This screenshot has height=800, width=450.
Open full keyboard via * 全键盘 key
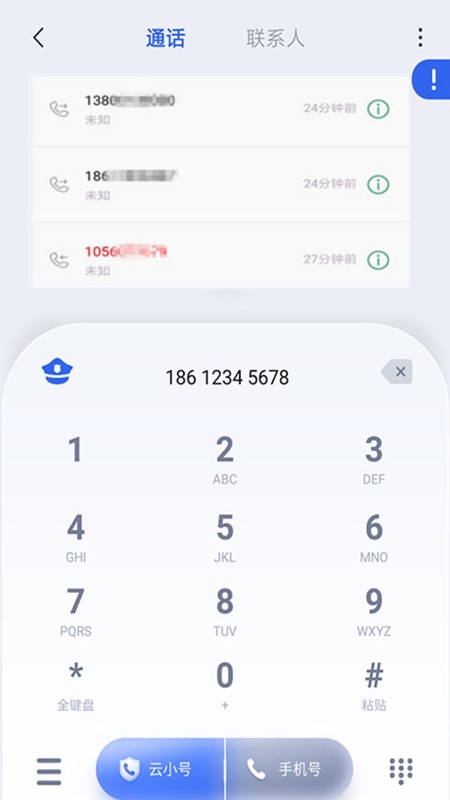tap(76, 685)
